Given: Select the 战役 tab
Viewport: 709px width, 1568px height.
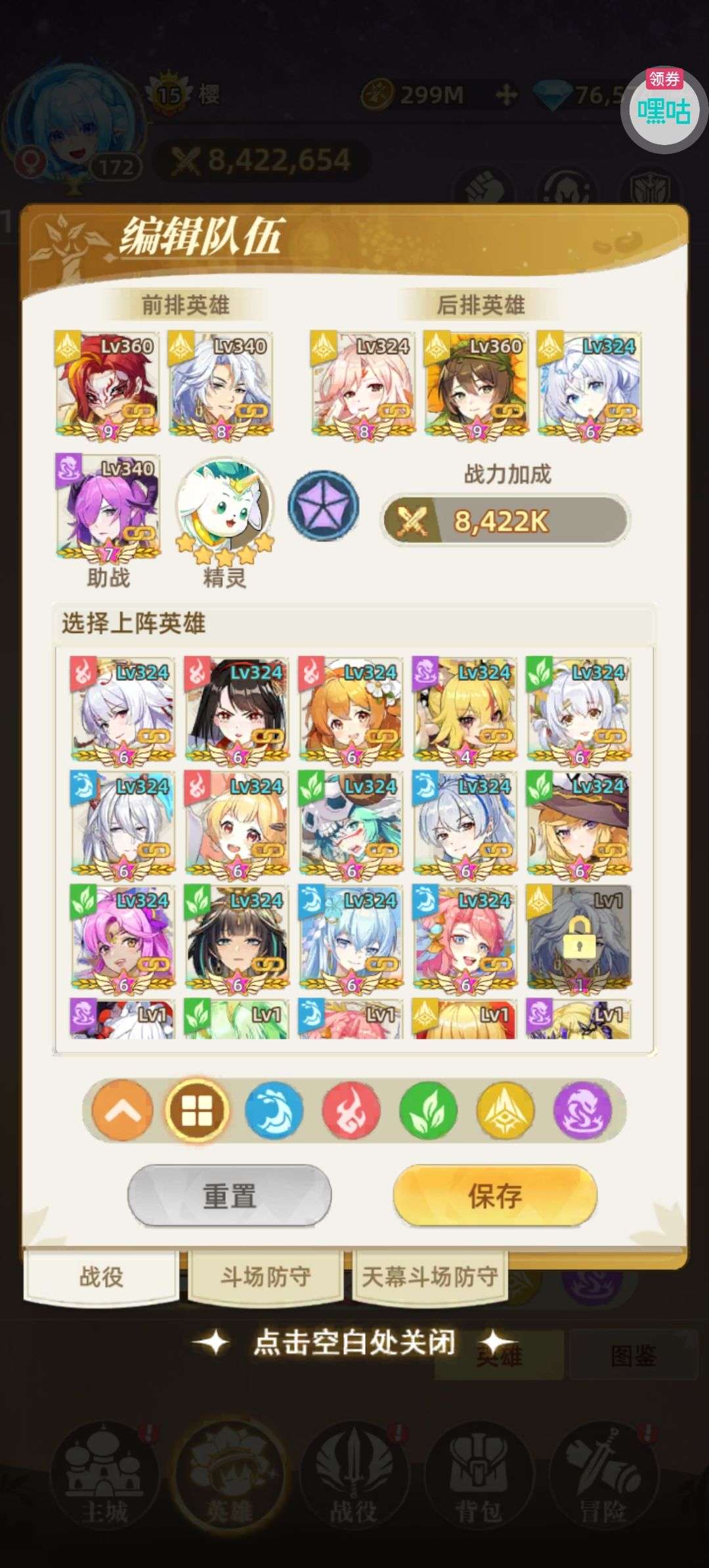Looking at the screenshot, I should tap(101, 1276).
